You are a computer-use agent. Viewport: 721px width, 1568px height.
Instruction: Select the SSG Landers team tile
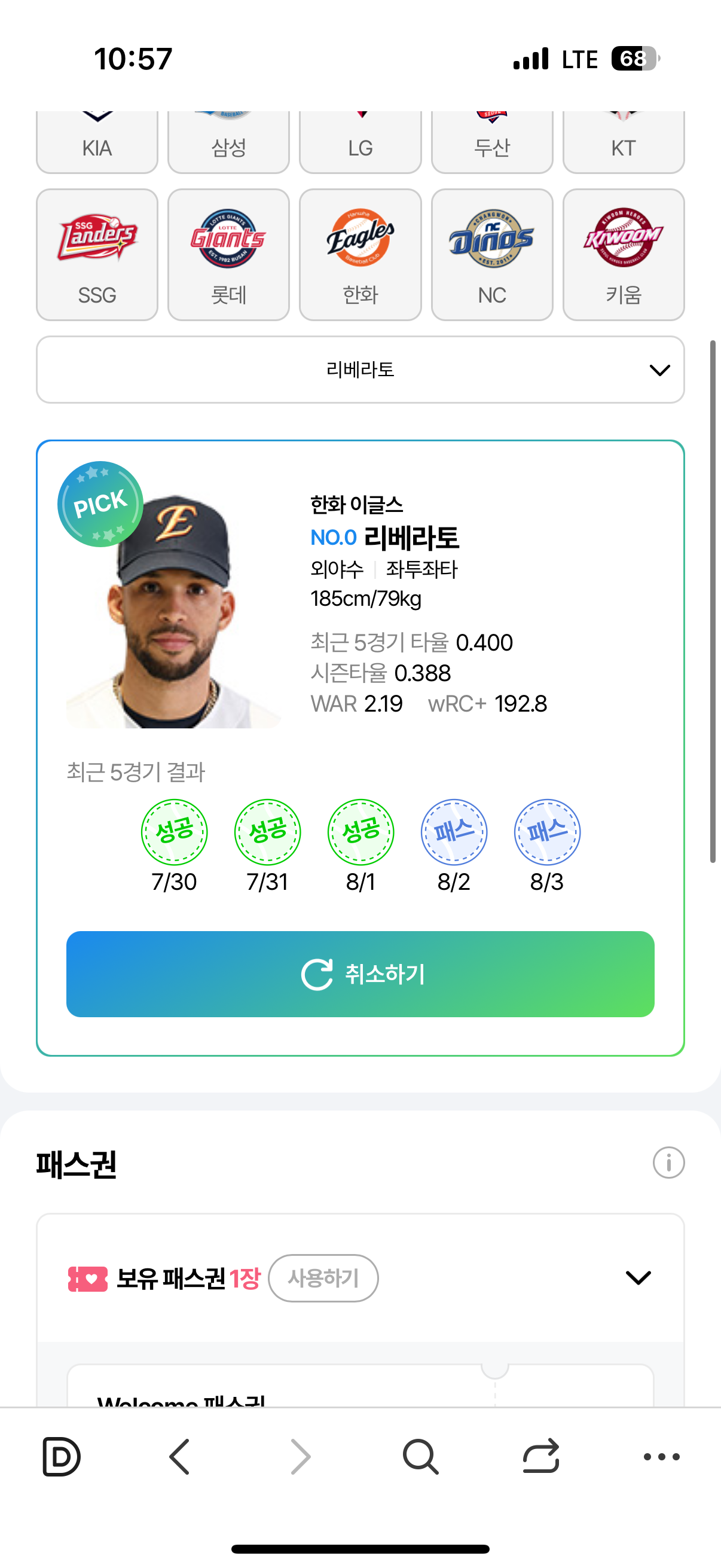coord(97,254)
